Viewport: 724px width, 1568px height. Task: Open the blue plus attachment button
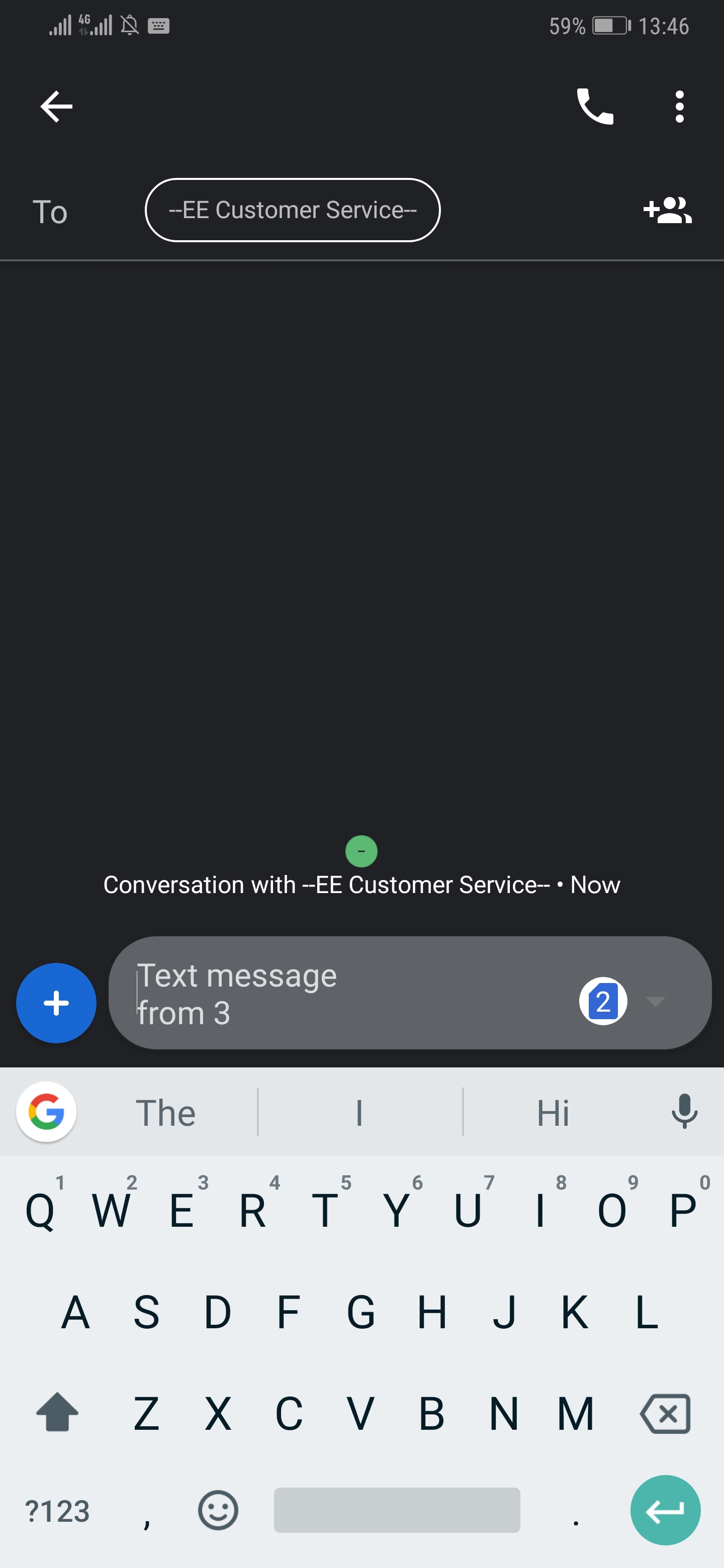pyautogui.click(x=56, y=1003)
